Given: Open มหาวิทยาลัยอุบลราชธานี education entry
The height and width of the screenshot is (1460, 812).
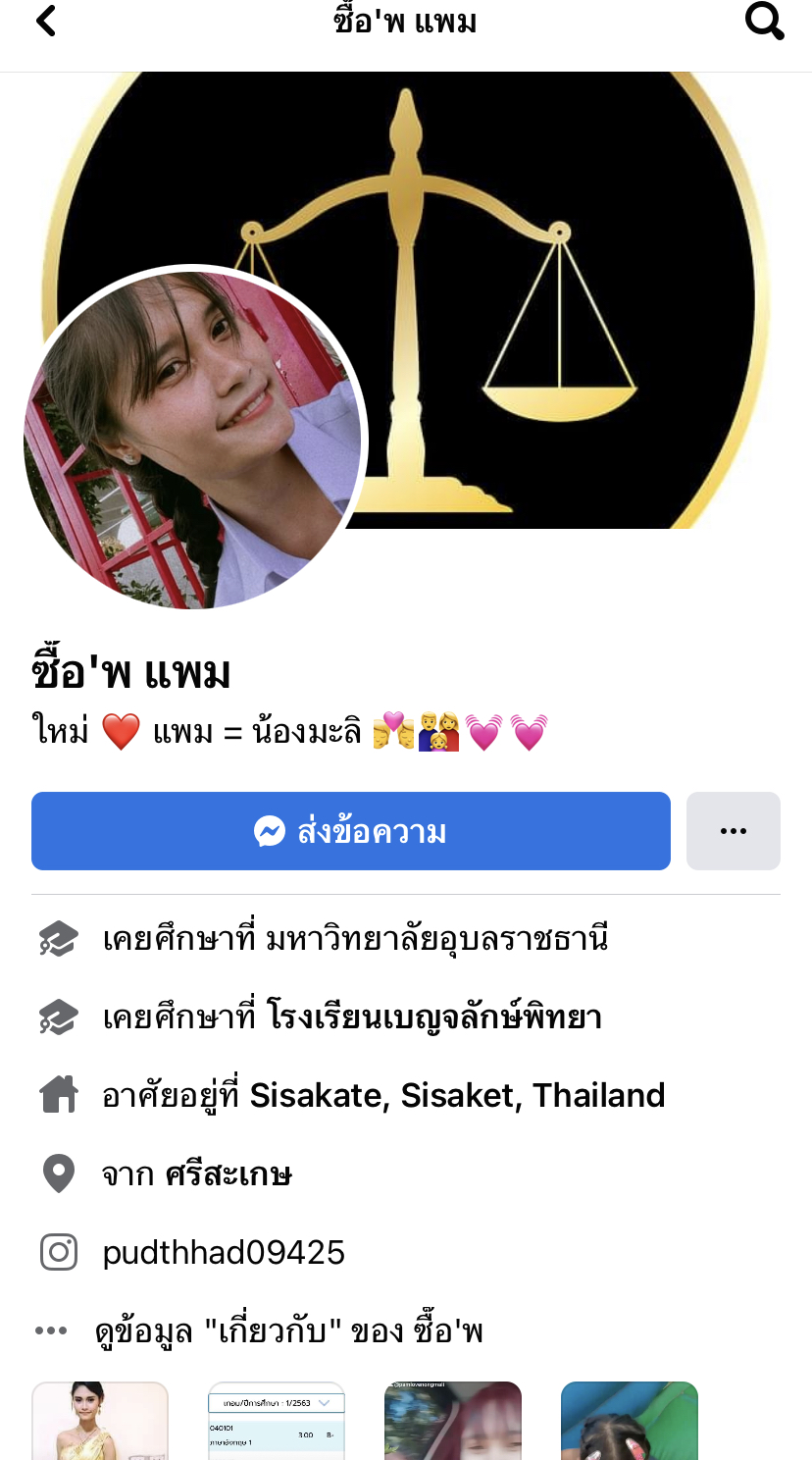Looking at the screenshot, I should pos(437,939).
